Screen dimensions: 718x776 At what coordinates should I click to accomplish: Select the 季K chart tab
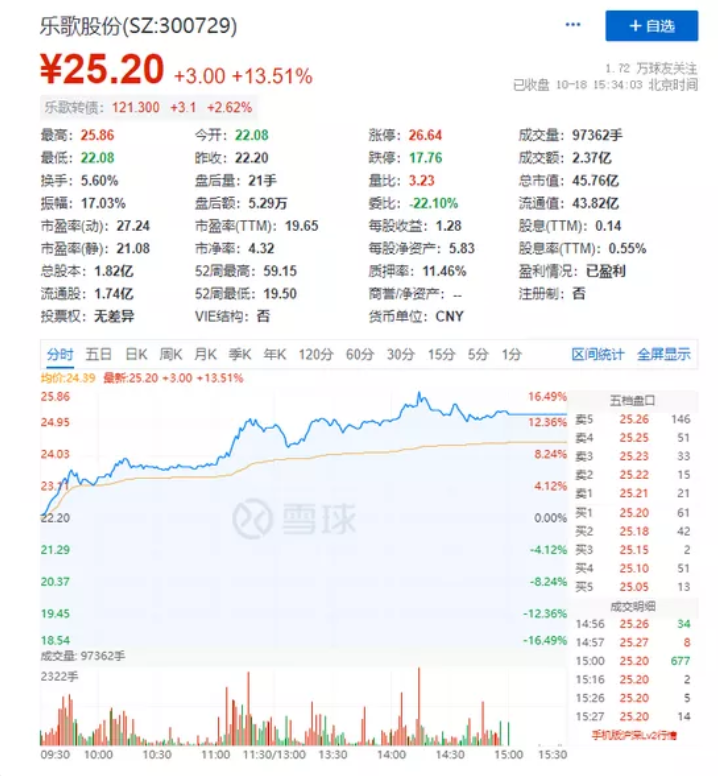(240, 354)
